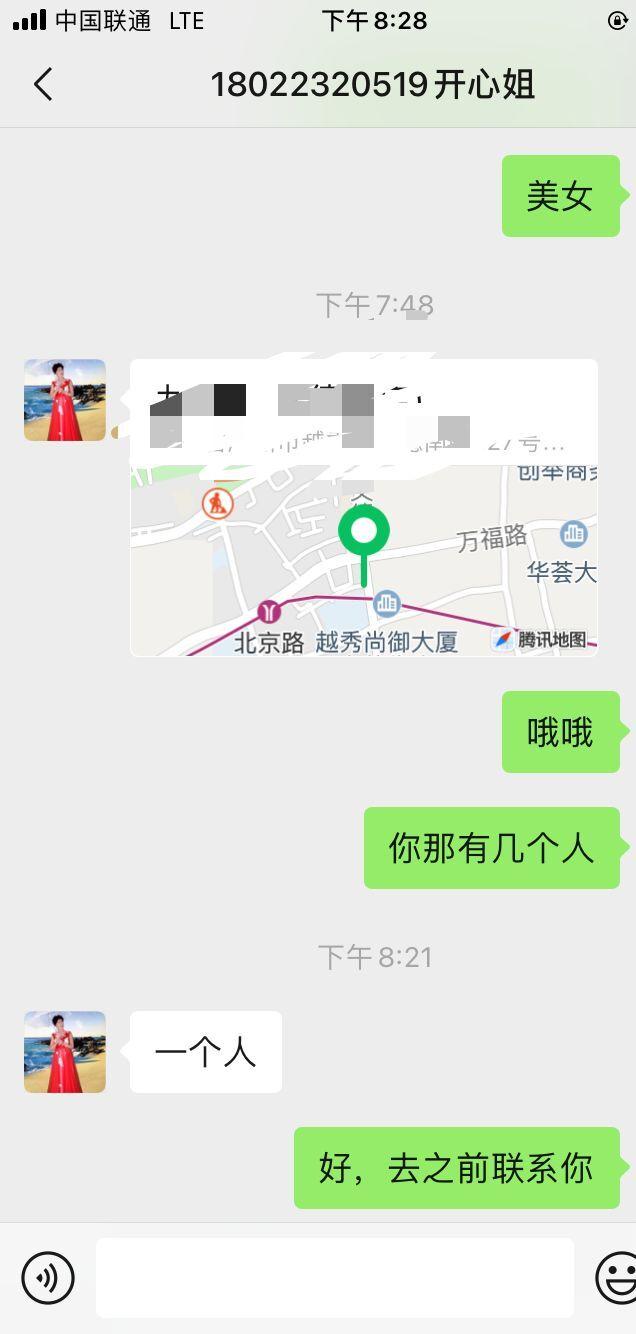Focus the message text field
636x1334 pixels.
(334, 1277)
